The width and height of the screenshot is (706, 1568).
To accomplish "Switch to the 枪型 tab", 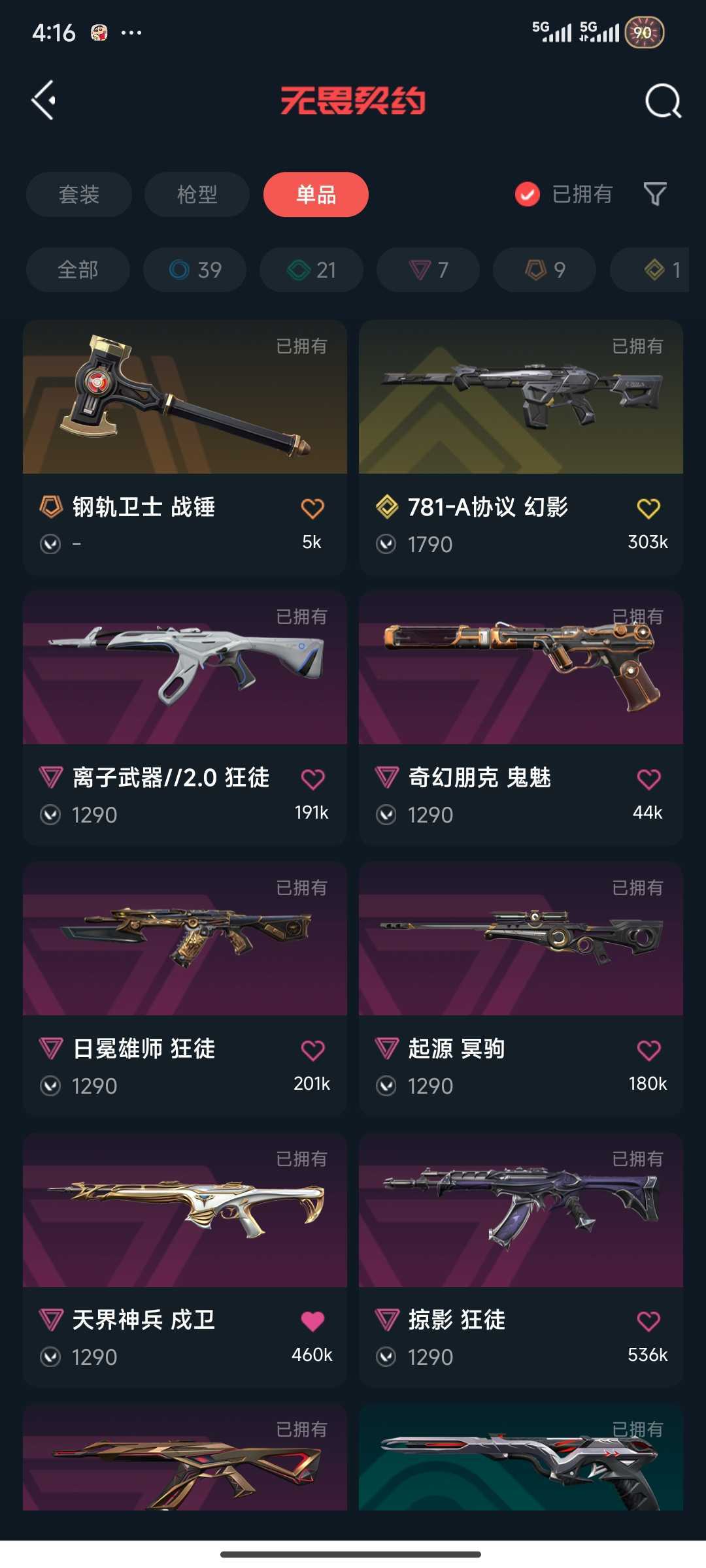I will [195, 194].
